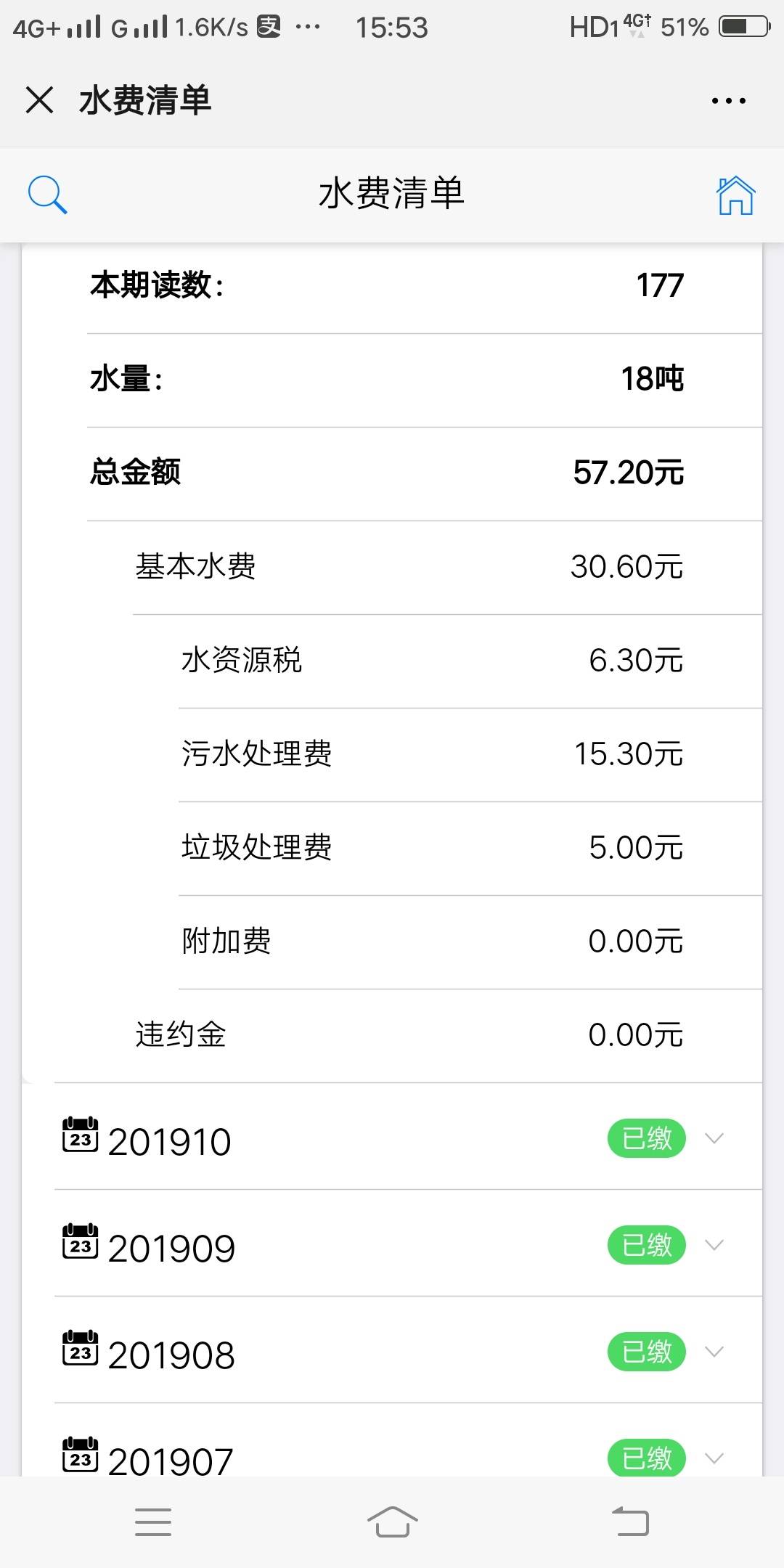Image resolution: width=784 pixels, height=1568 pixels.
Task: Open the three-dot overflow menu
Action: tap(728, 101)
